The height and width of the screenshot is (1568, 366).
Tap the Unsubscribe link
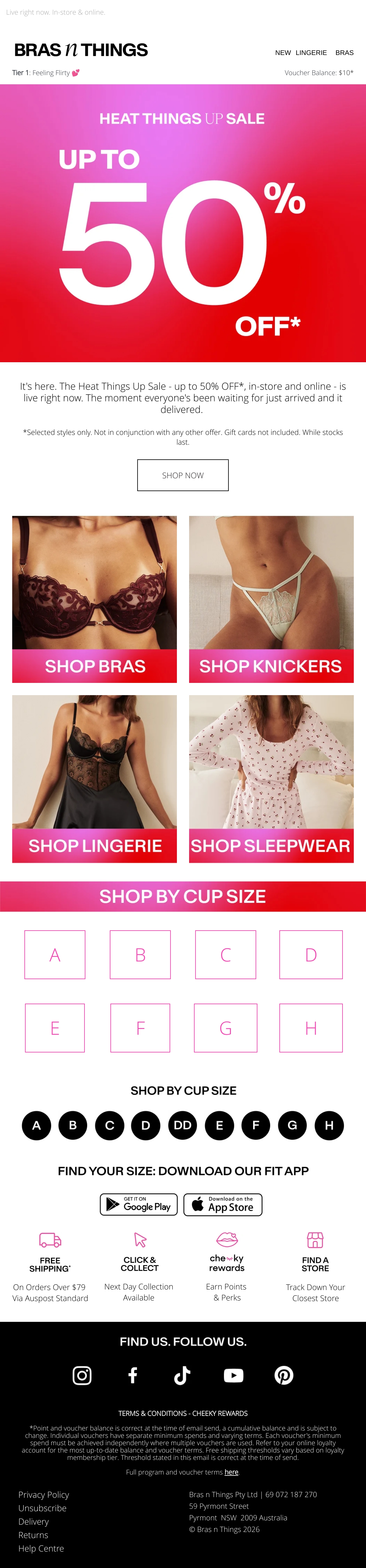pos(43,1508)
